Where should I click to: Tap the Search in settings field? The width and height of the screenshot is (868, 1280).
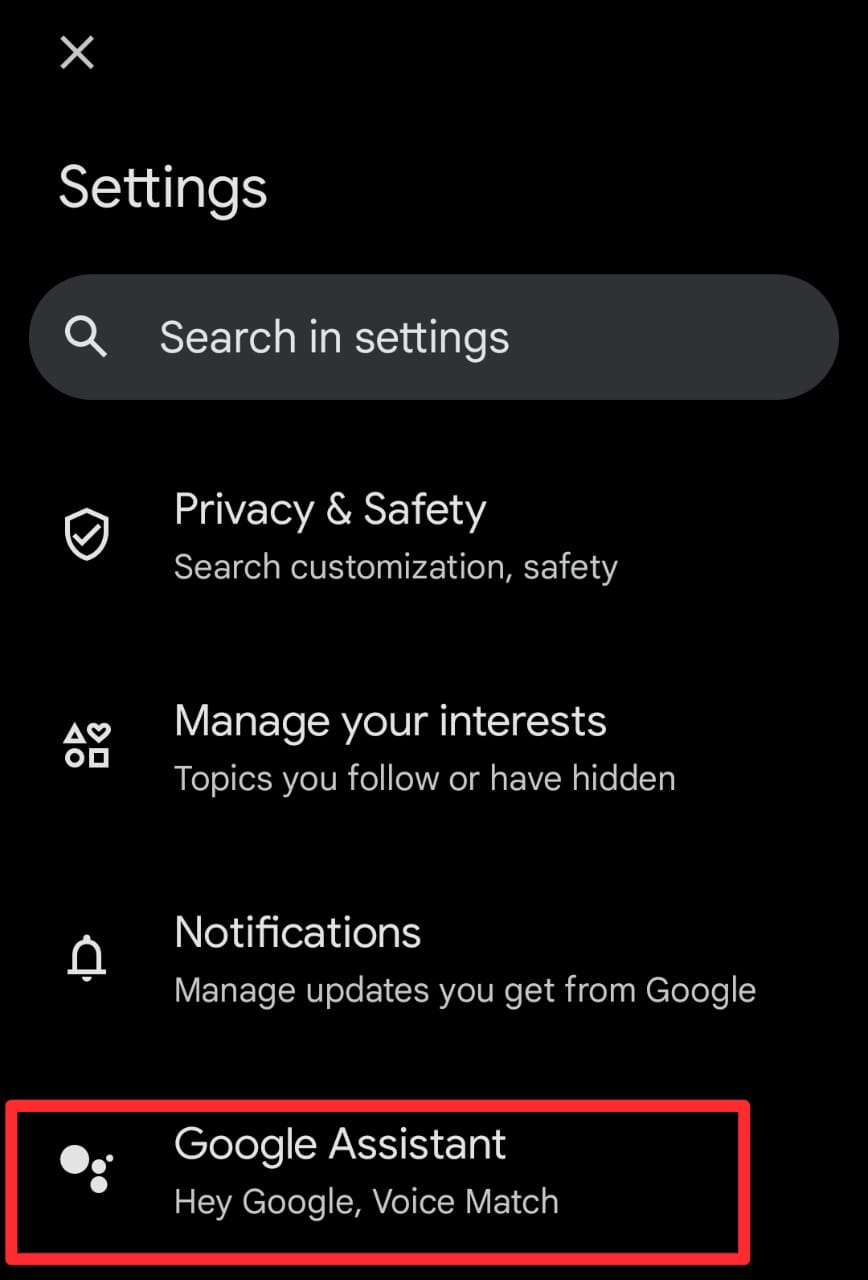pos(433,337)
